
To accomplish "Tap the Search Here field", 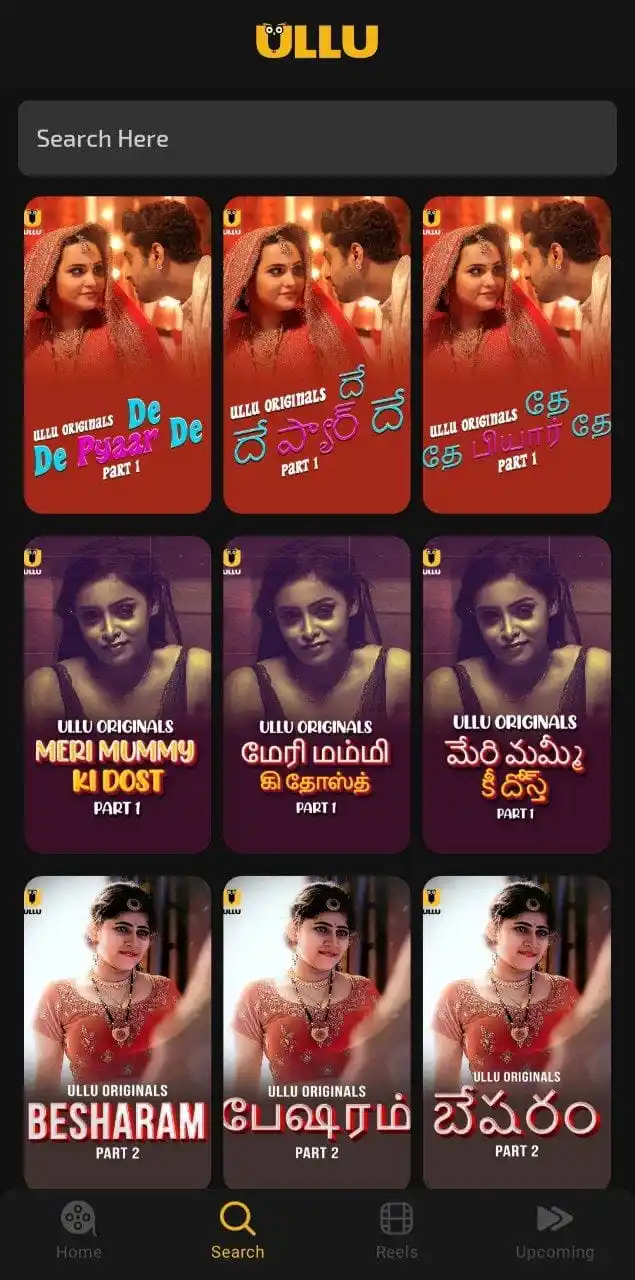I will coord(316,138).
